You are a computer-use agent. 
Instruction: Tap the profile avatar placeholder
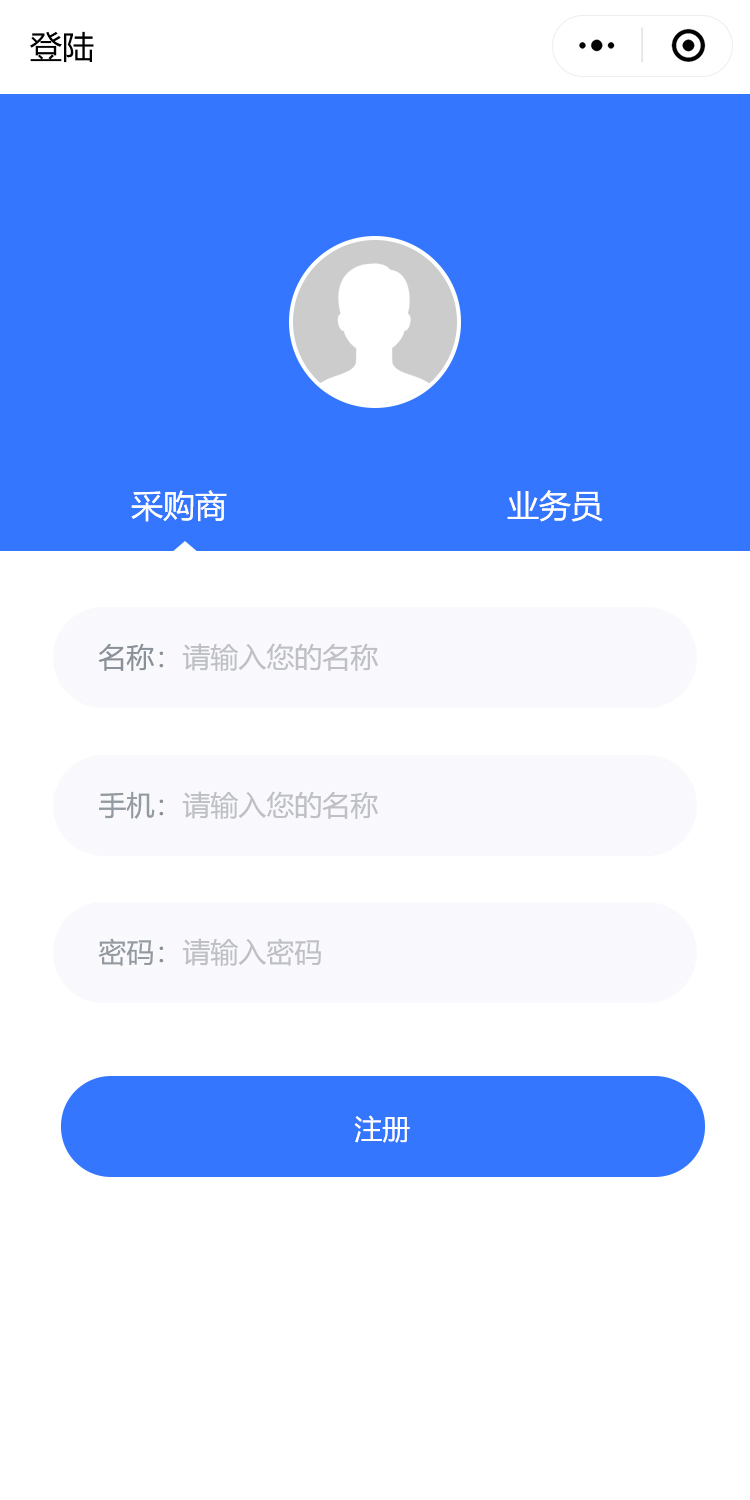[x=375, y=322]
